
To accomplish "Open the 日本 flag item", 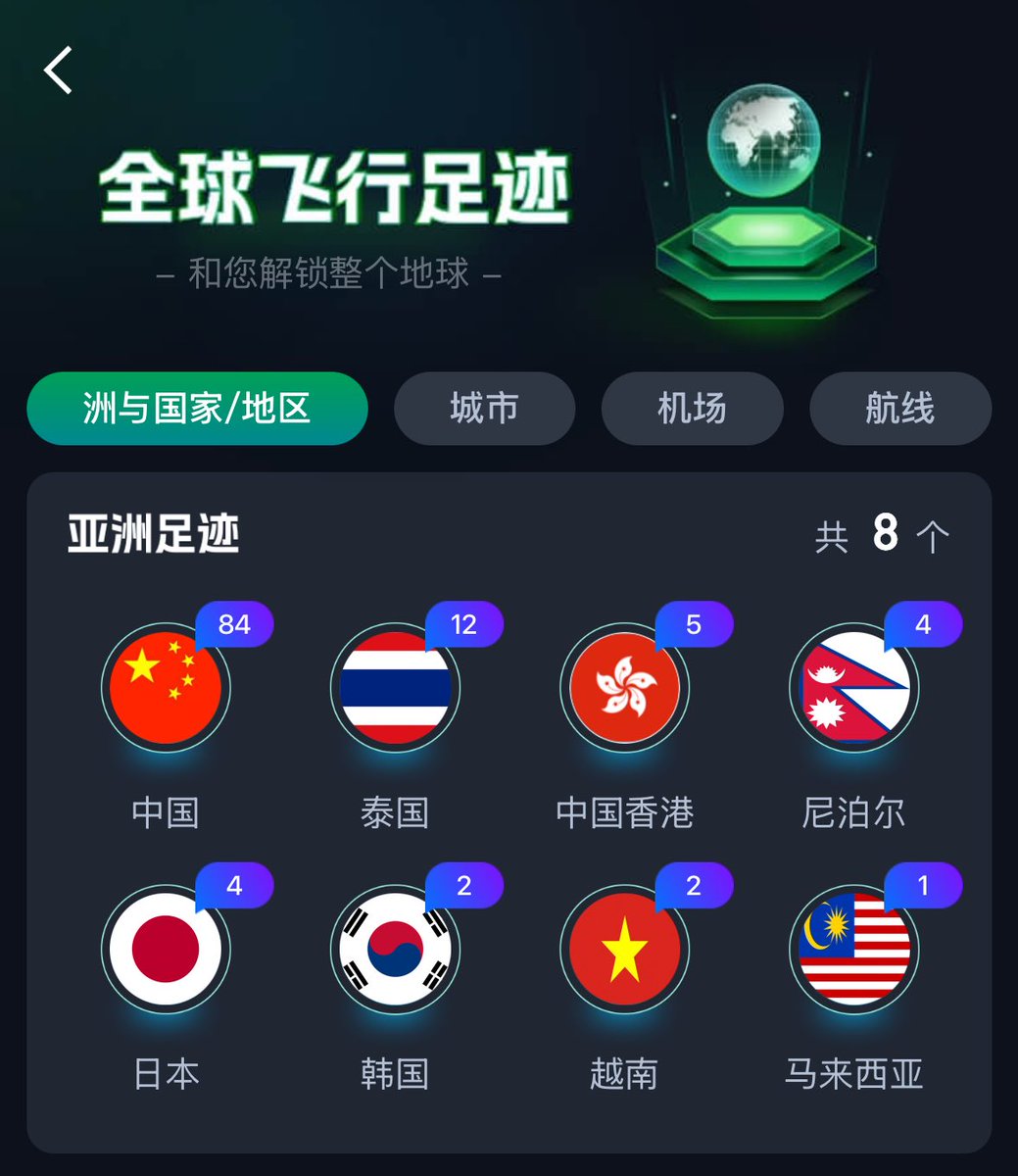I will (x=166, y=949).
